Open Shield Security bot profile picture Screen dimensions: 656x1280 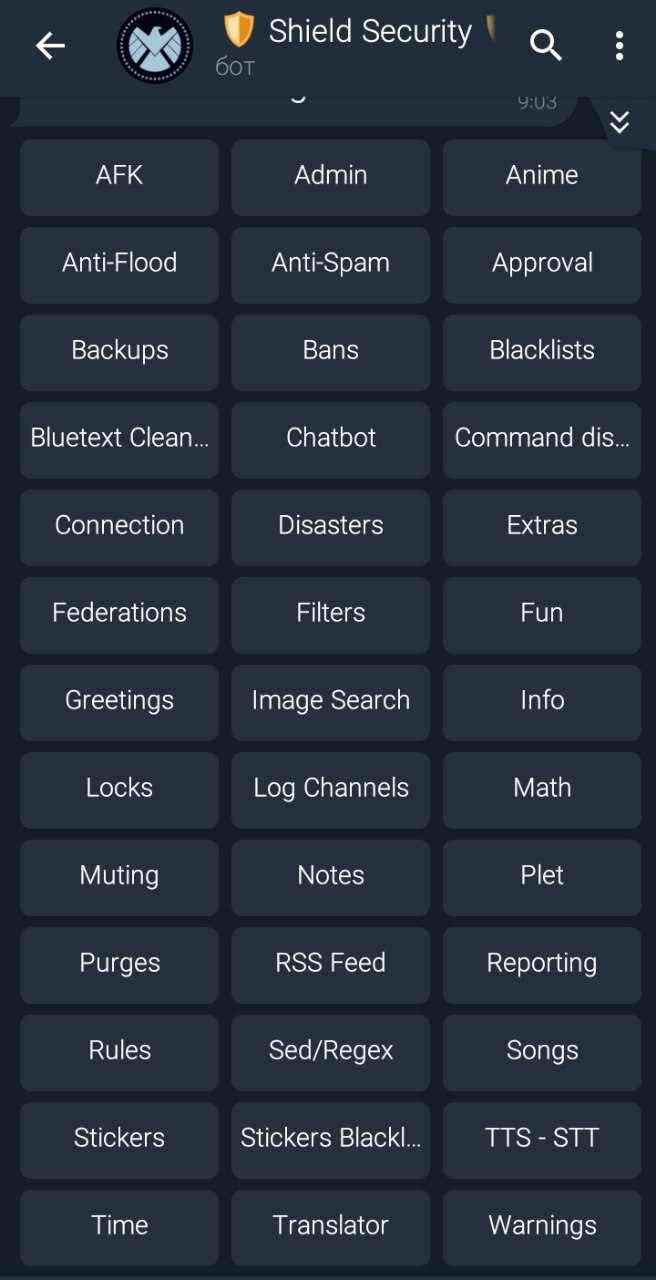tap(155, 46)
